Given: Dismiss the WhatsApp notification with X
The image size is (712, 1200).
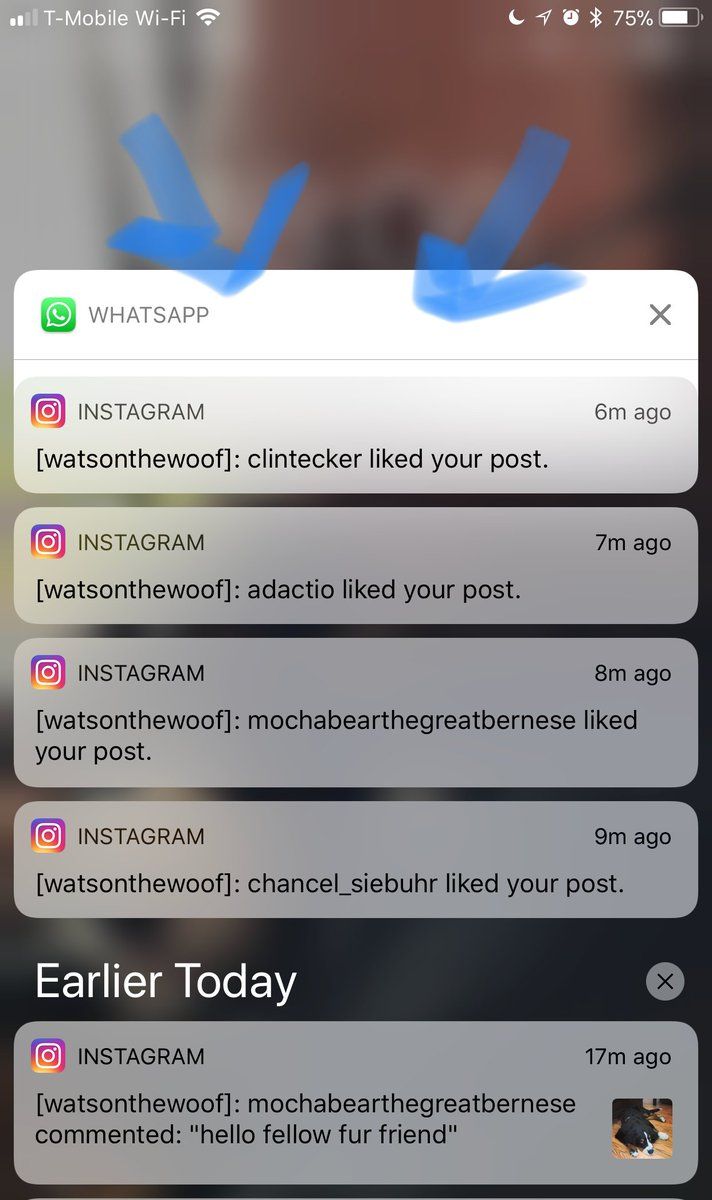Looking at the screenshot, I should coord(660,315).
